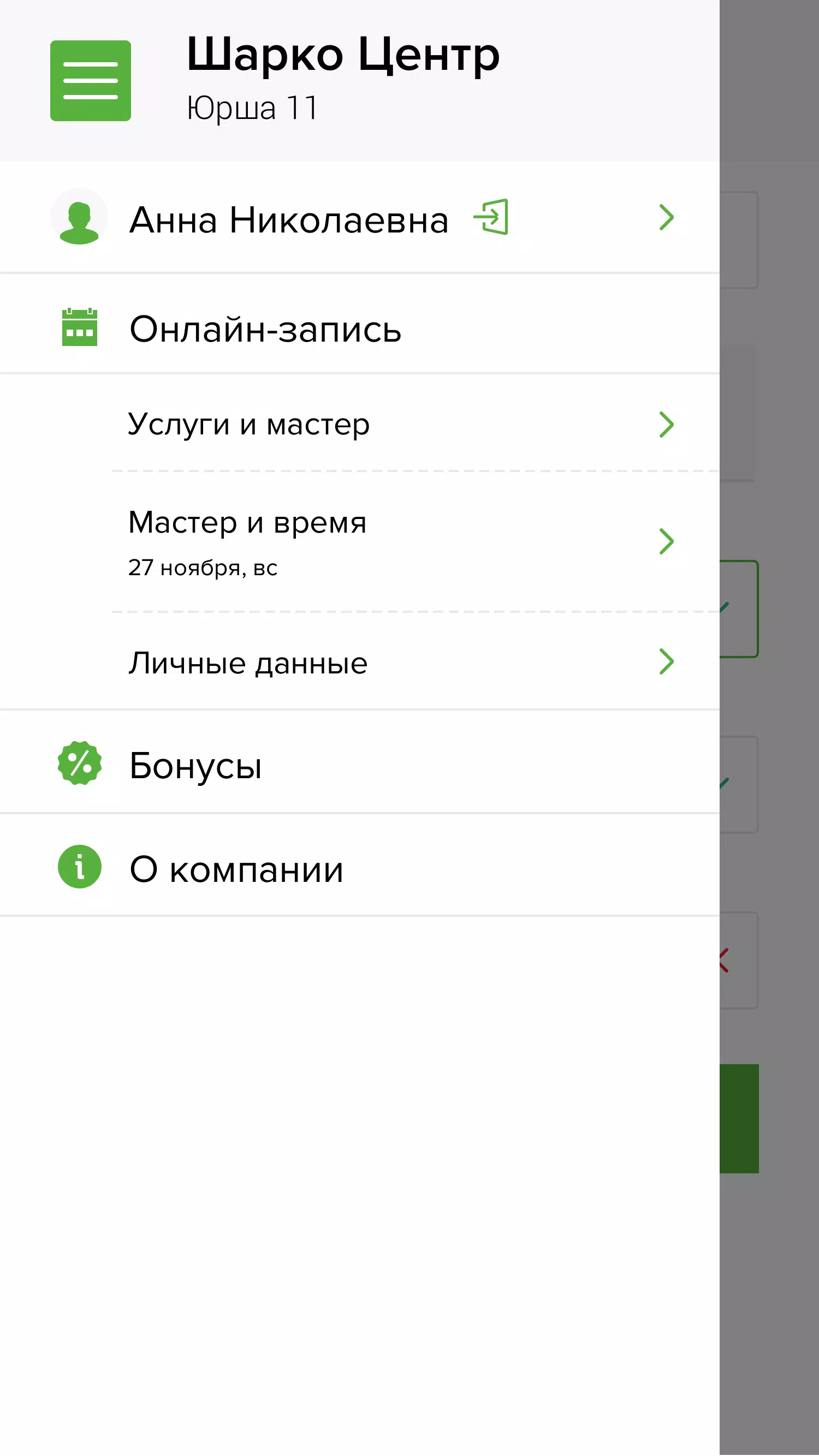View О компании info
819x1456 pixels.
[x=236, y=868]
